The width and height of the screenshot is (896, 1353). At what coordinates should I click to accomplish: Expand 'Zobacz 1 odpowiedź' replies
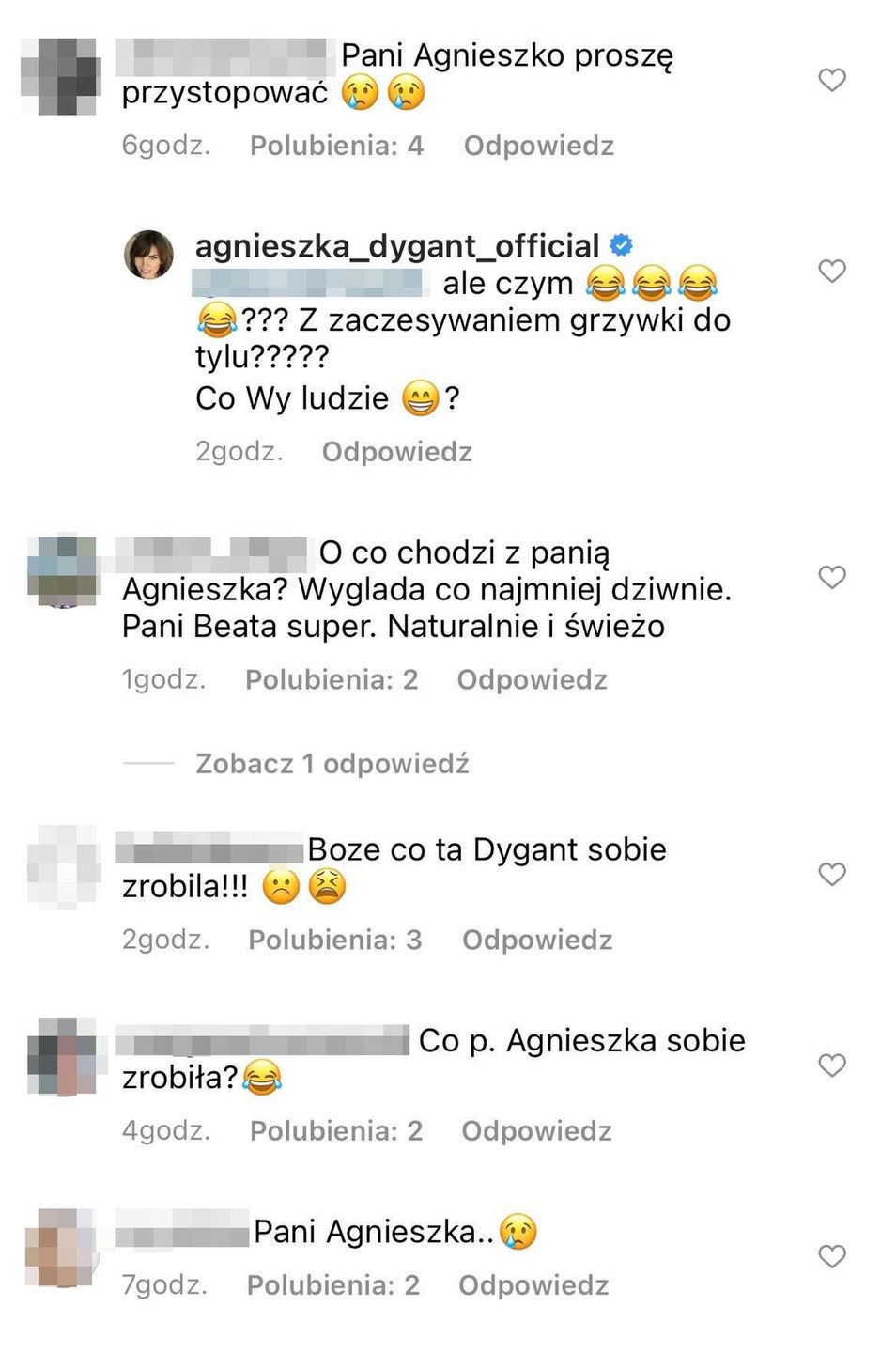point(332,764)
